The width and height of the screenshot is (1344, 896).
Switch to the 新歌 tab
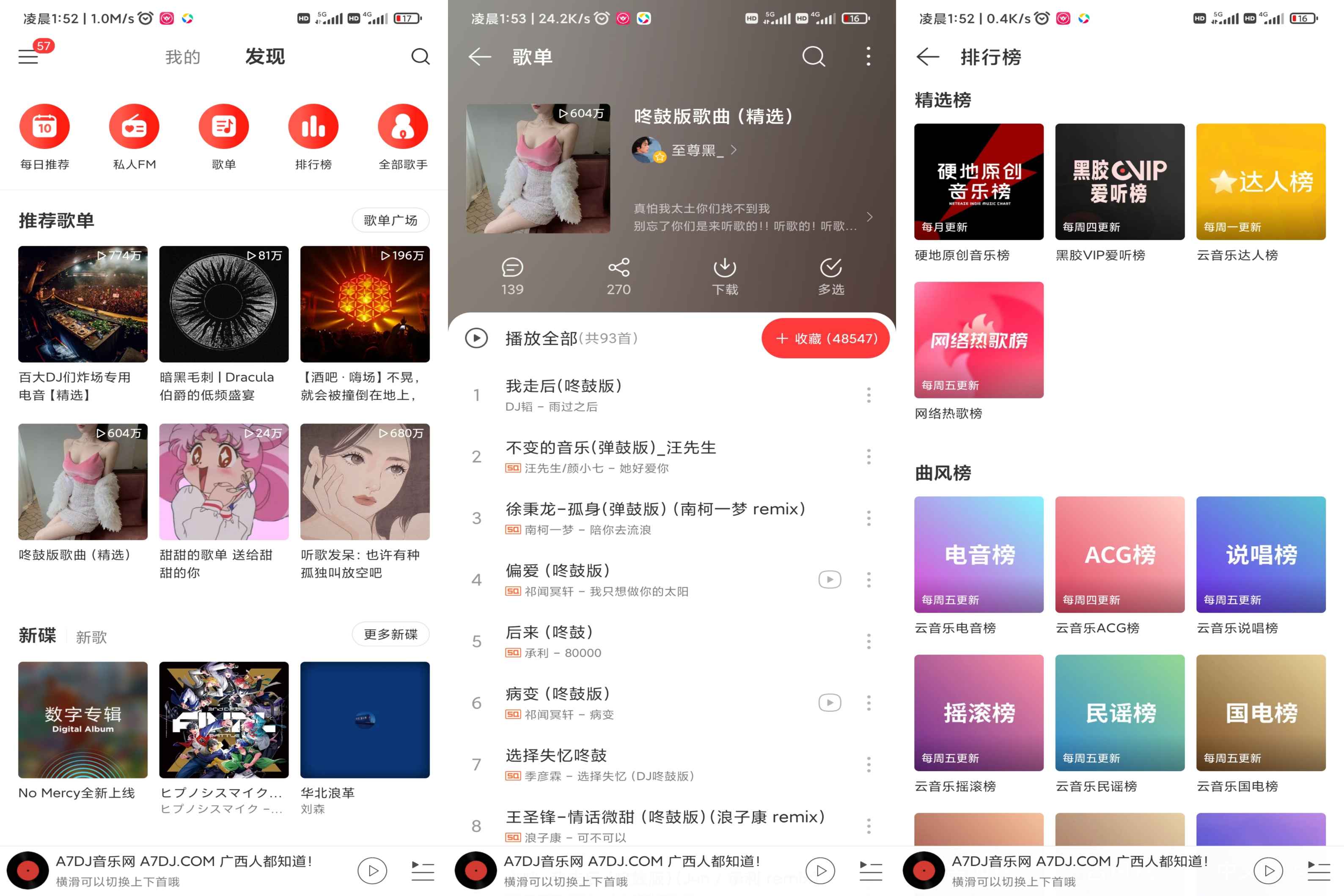(x=91, y=637)
